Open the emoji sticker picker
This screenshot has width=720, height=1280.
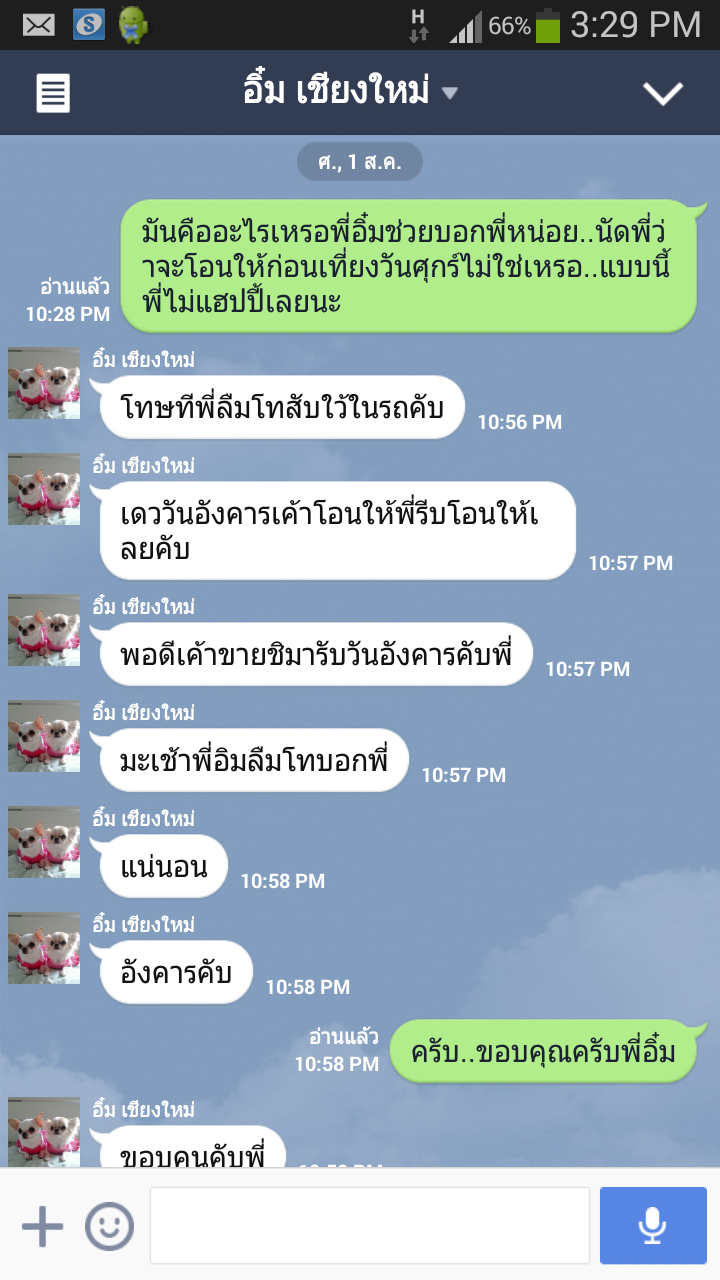(109, 1226)
